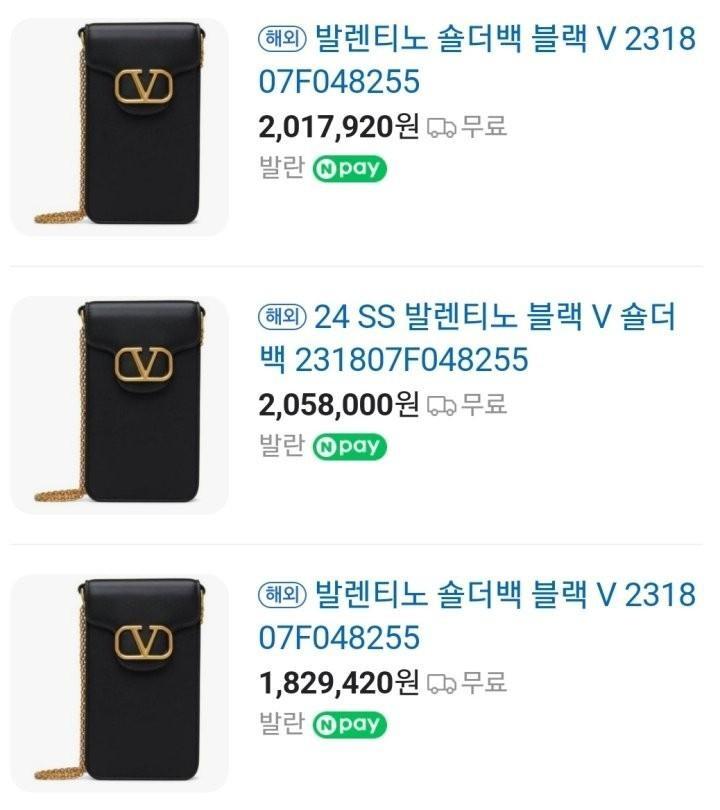Viewport: 720px width, 810px height.
Task: Open the product image of the 2,058,000원 bag
Action: (120, 405)
